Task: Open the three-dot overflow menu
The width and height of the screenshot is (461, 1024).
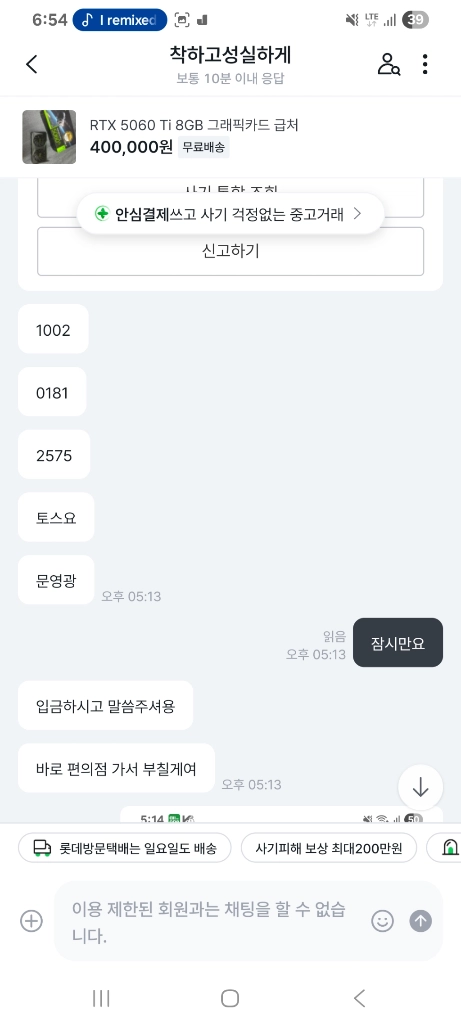Action: point(425,64)
